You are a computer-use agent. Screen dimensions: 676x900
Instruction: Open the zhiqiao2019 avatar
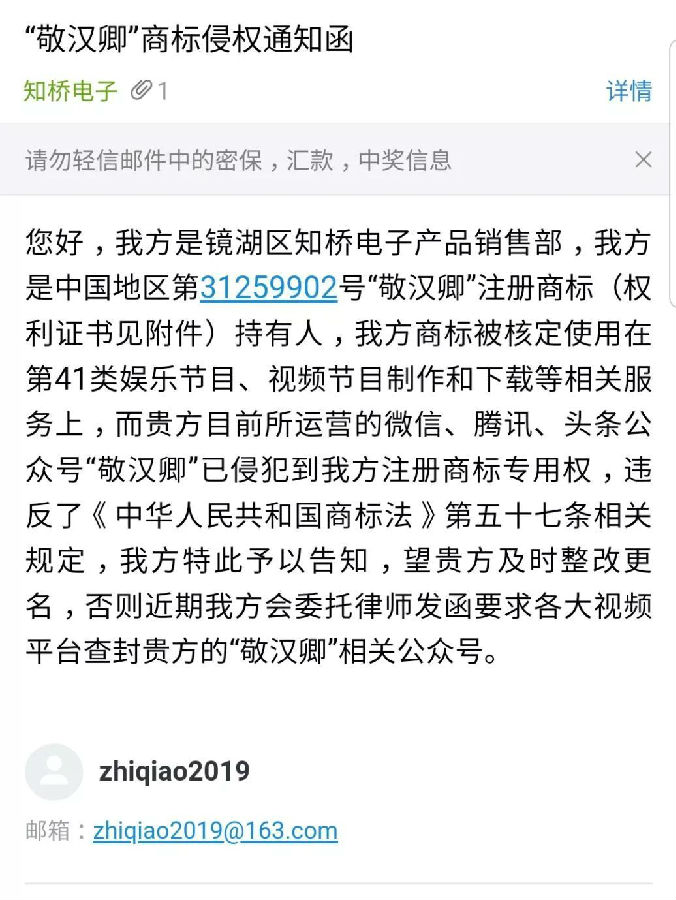pos(53,772)
